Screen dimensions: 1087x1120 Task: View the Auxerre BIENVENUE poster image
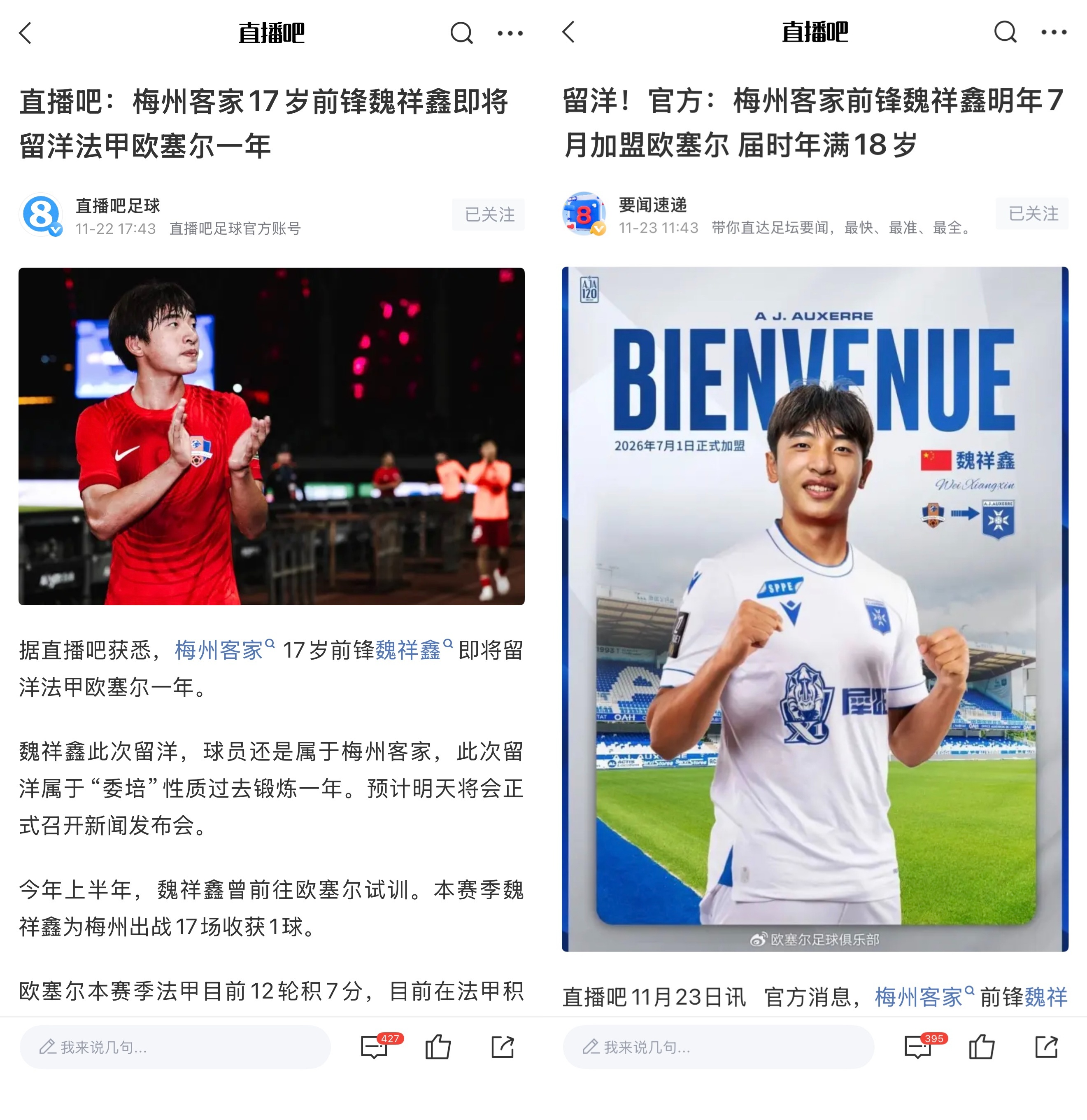(x=815, y=609)
